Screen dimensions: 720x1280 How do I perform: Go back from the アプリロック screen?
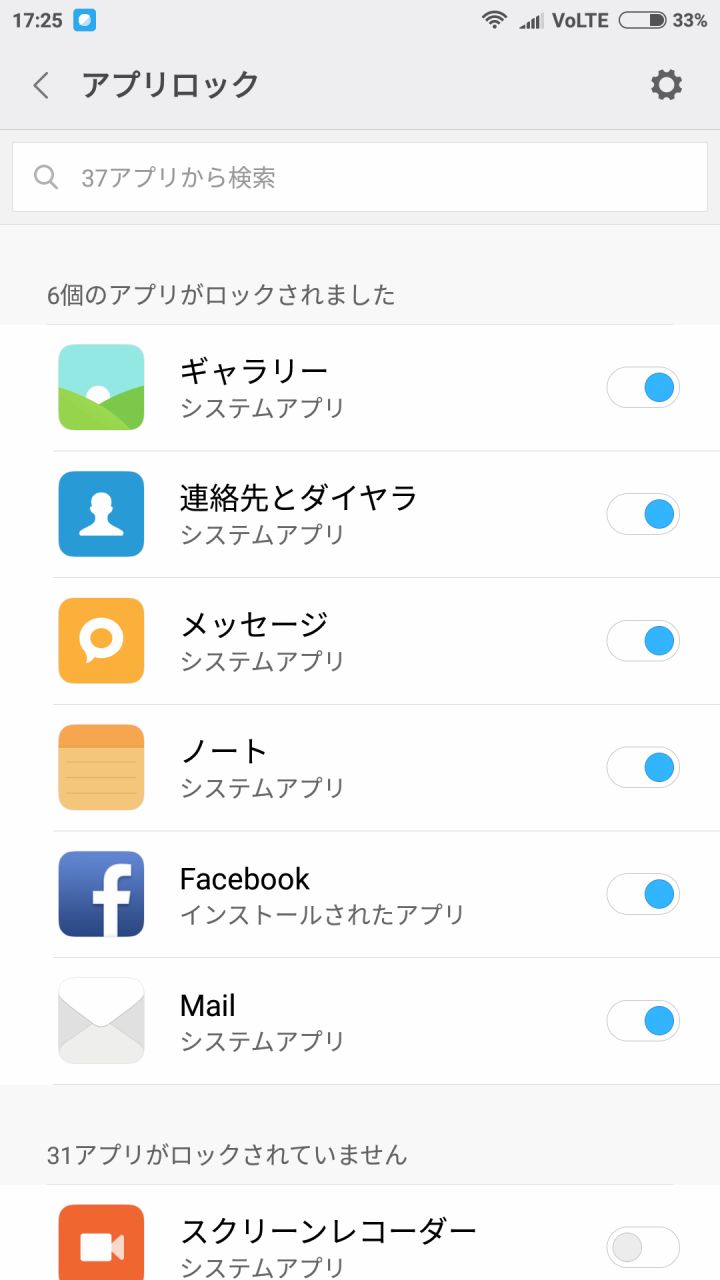tap(41, 85)
